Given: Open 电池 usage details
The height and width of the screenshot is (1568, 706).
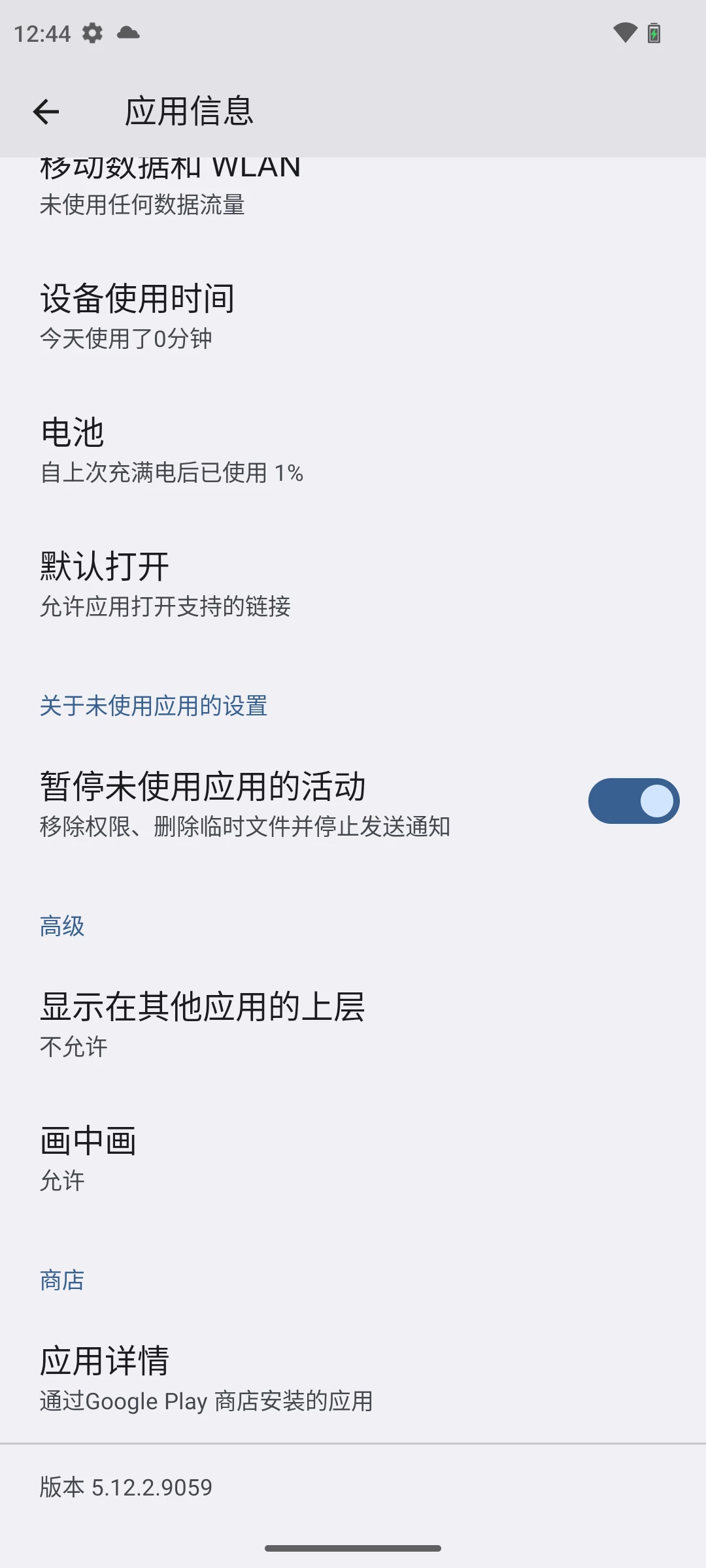Looking at the screenshot, I should click(353, 450).
